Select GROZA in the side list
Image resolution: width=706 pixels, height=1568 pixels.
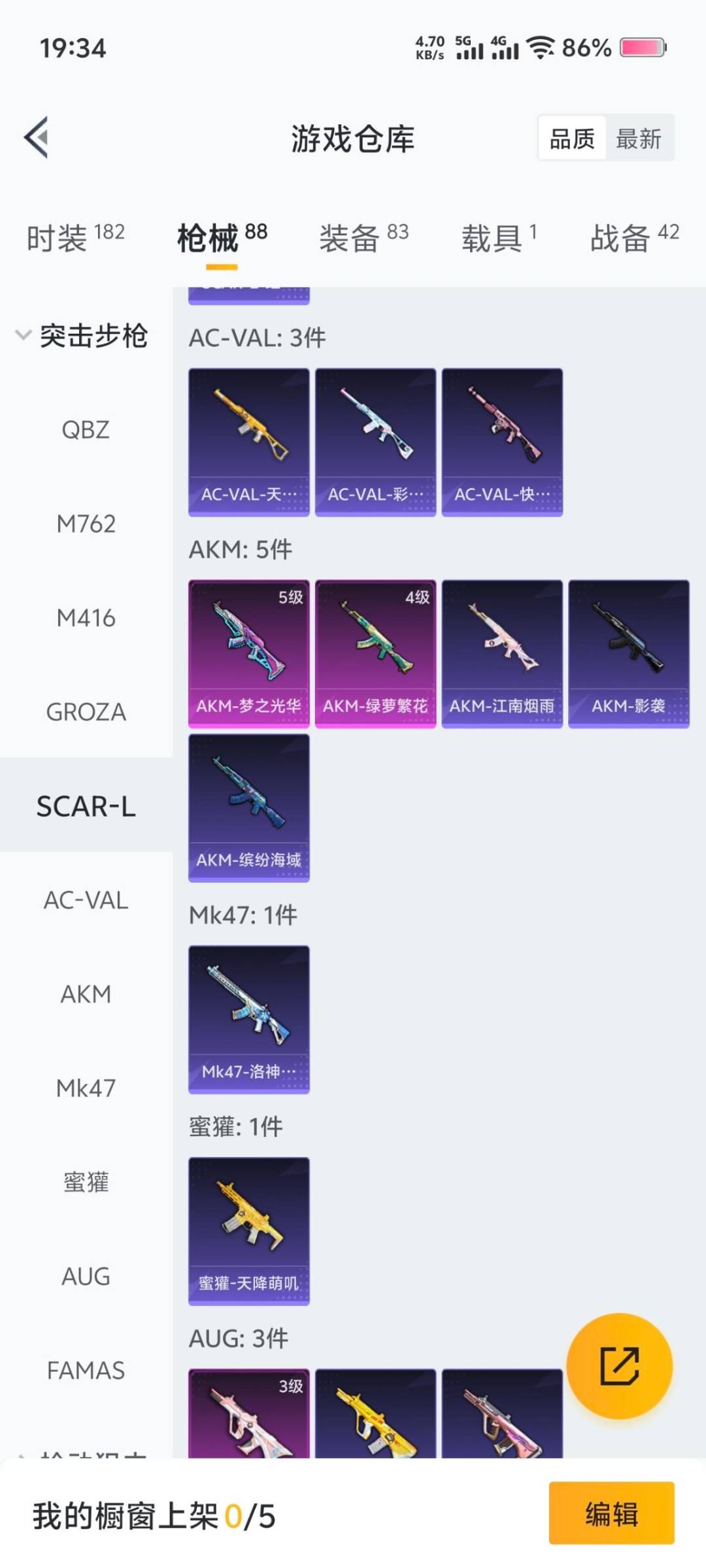pos(86,712)
